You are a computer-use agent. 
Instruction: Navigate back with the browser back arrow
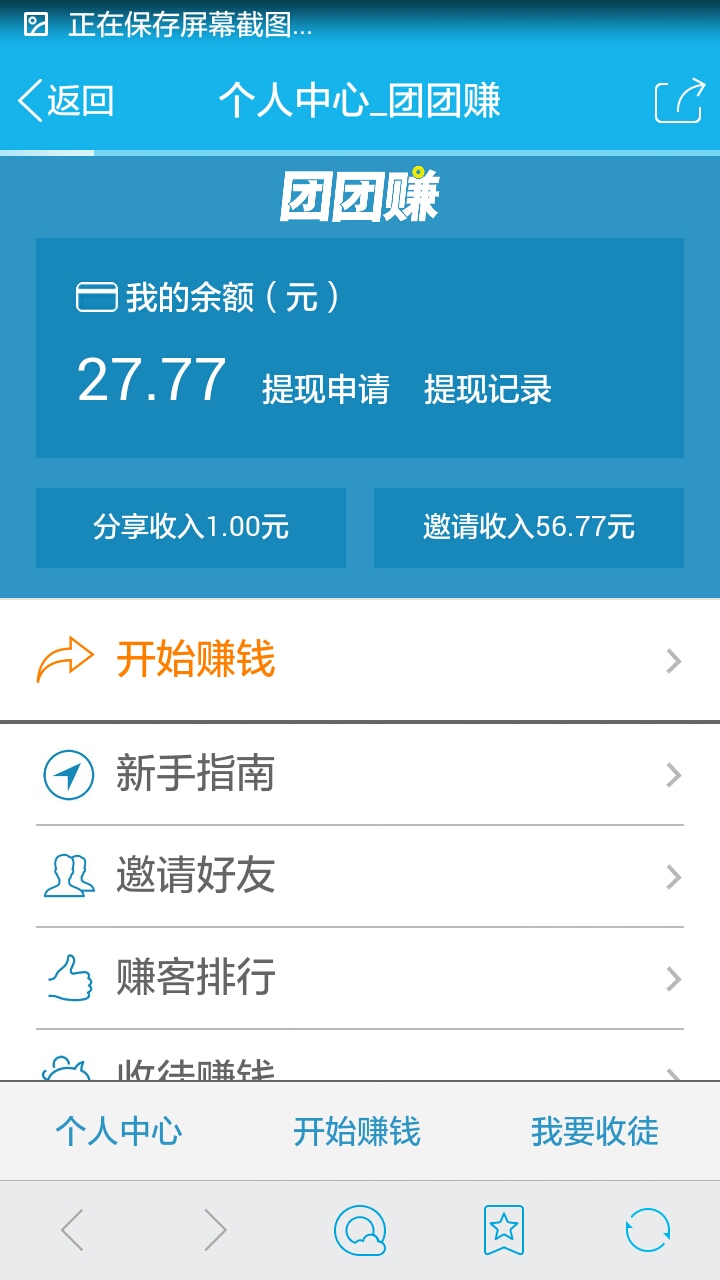[x=72, y=1230]
